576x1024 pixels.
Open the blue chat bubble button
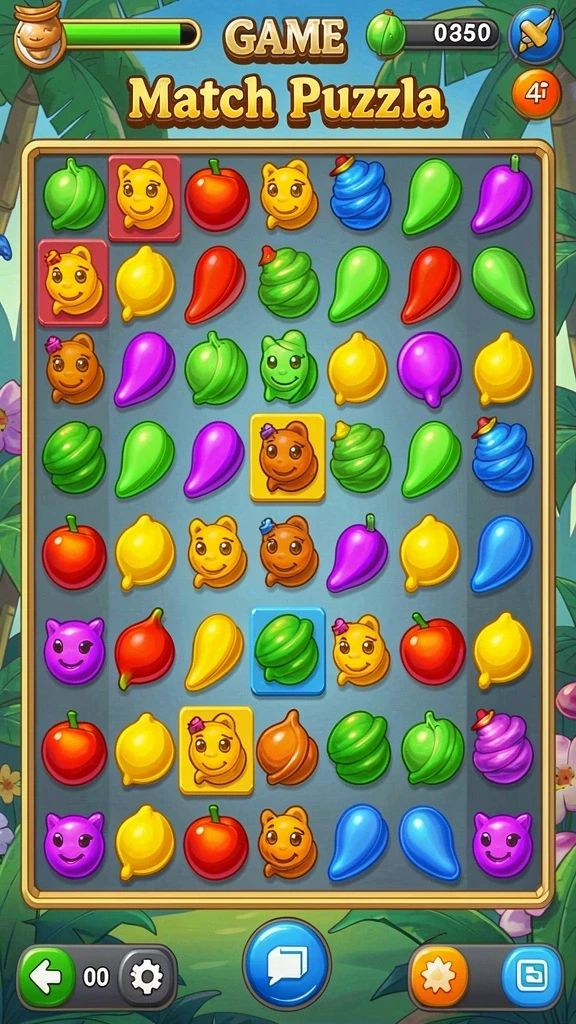click(x=287, y=963)
